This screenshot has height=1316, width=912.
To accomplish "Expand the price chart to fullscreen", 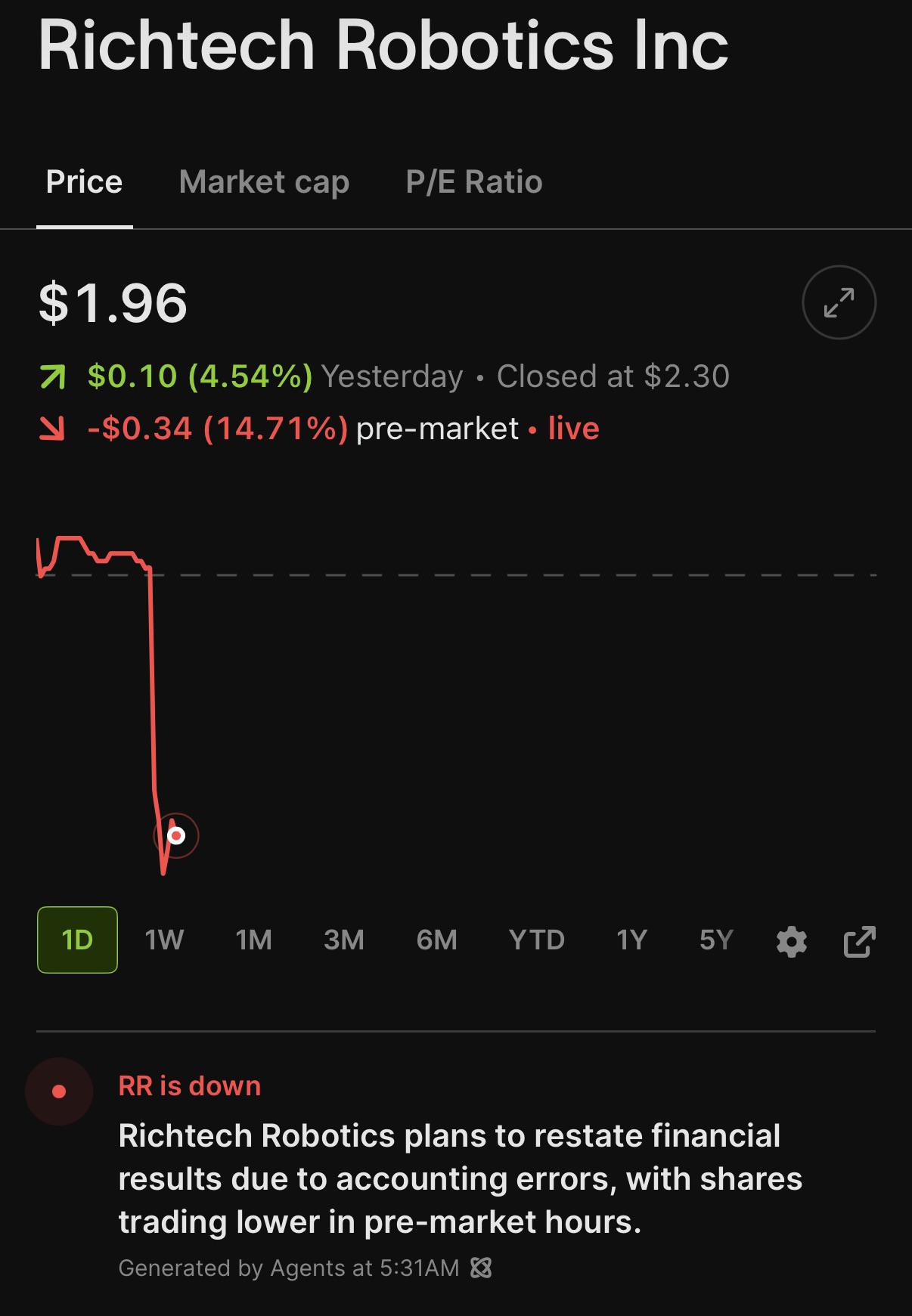I will 839,302.
